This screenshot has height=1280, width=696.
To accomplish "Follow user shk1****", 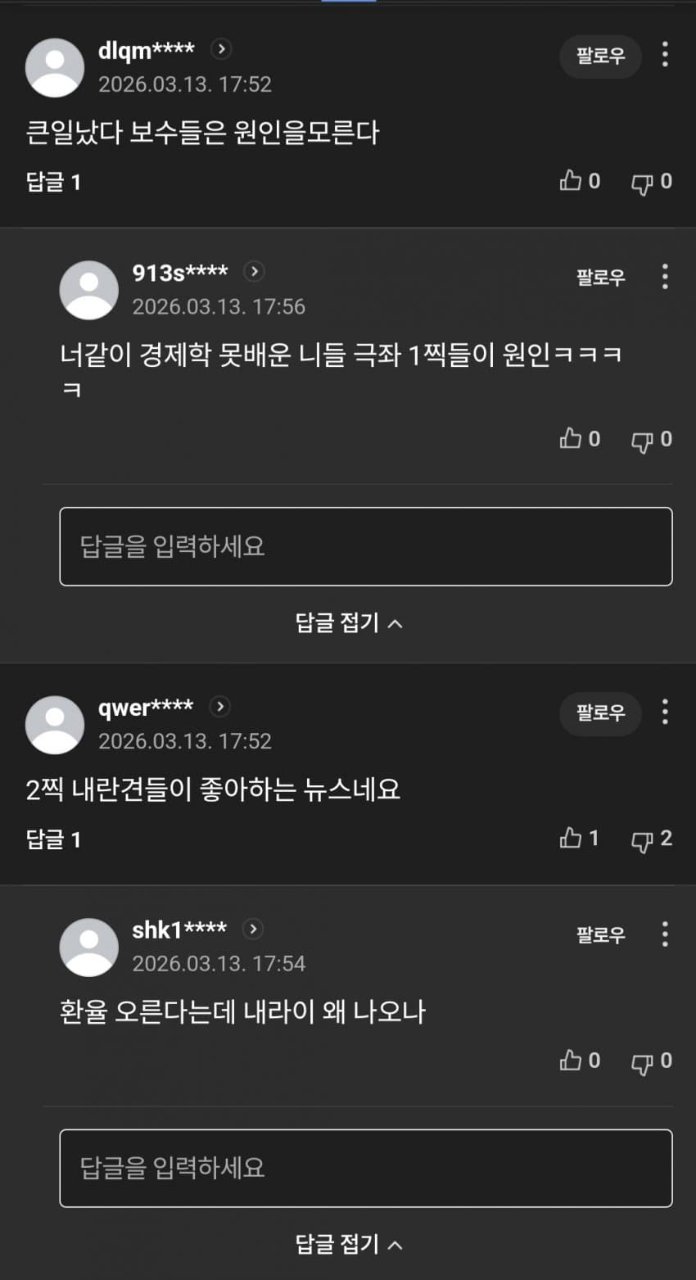I will tap(600, 935).
